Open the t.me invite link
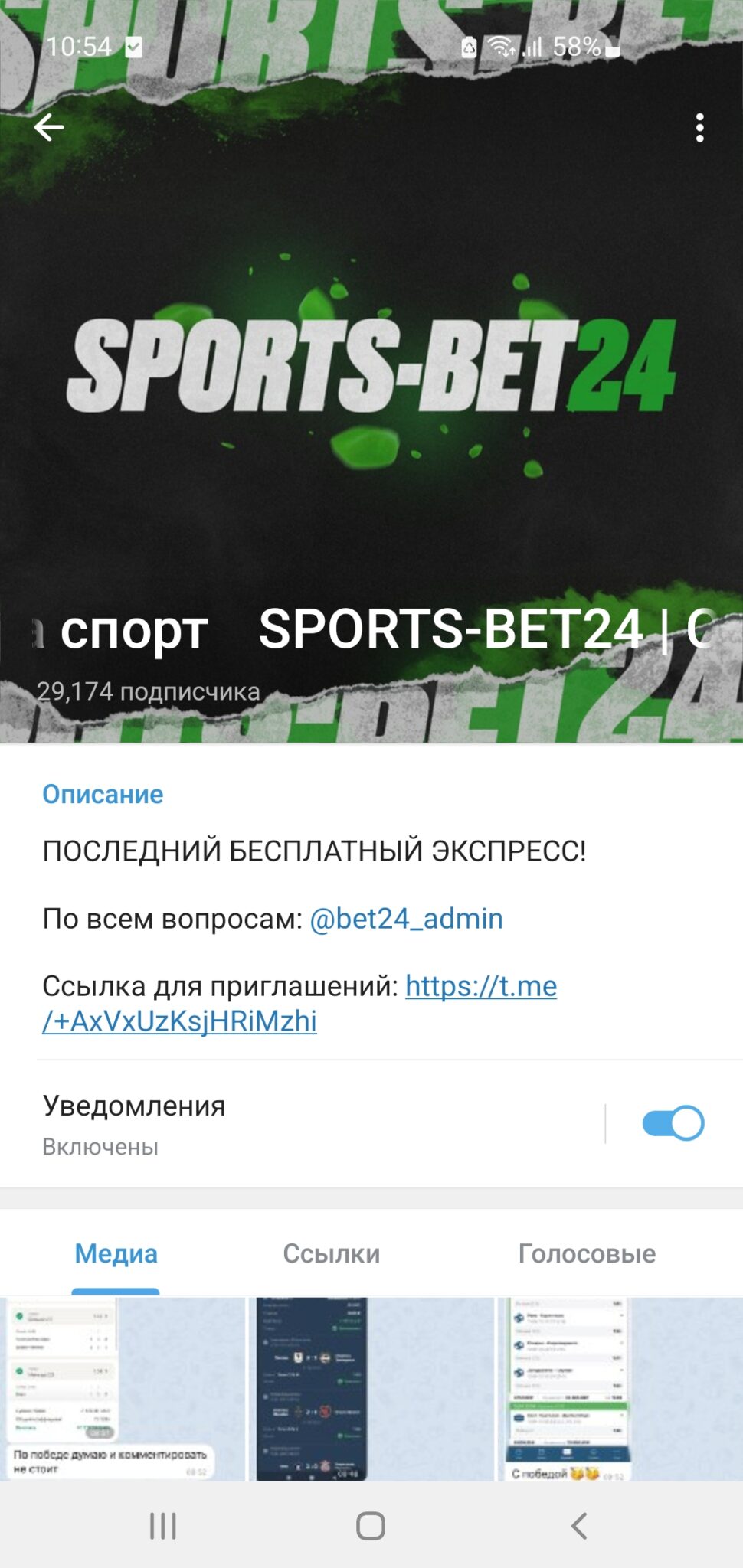 point(299,1003)
